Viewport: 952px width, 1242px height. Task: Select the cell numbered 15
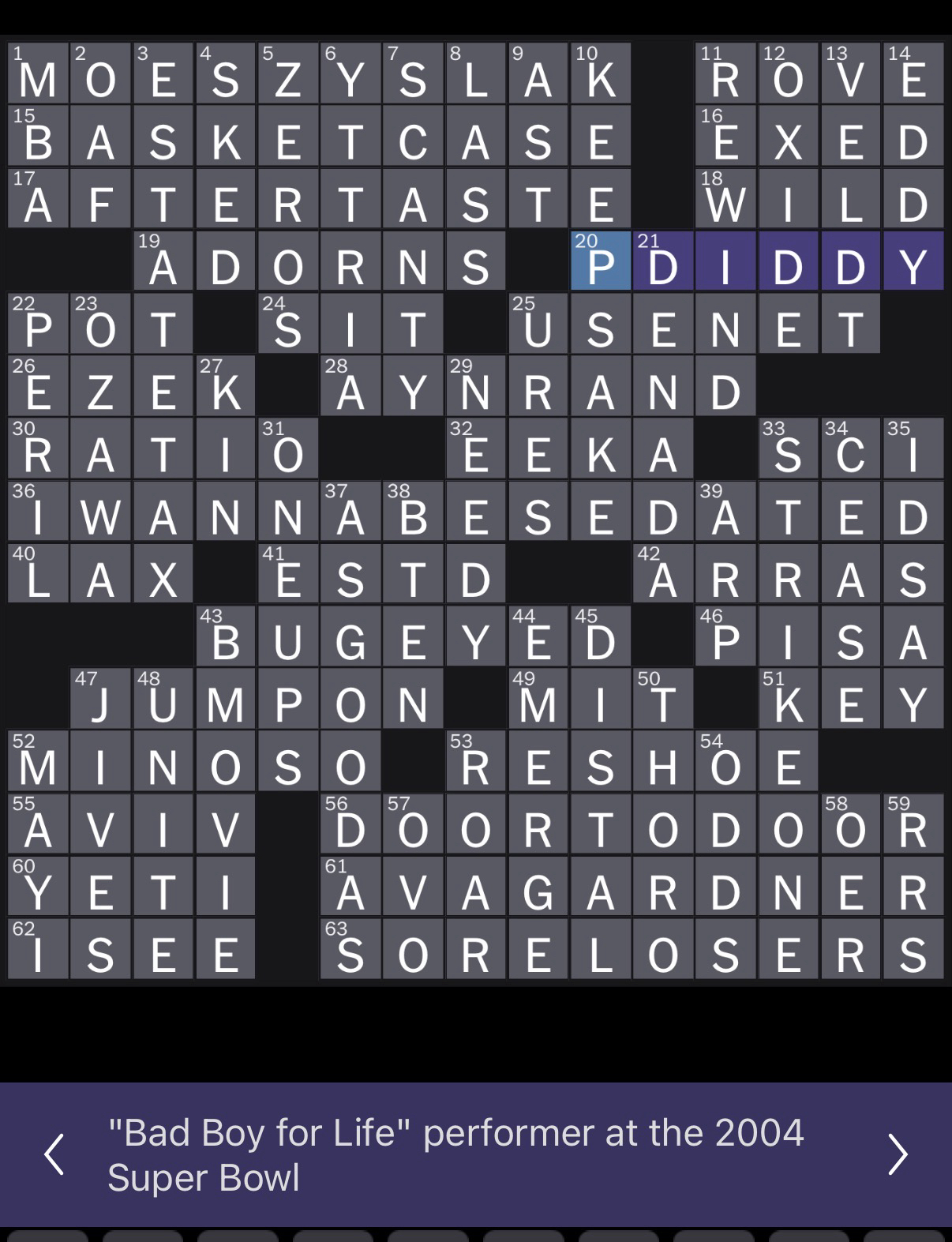pos(38,136)
